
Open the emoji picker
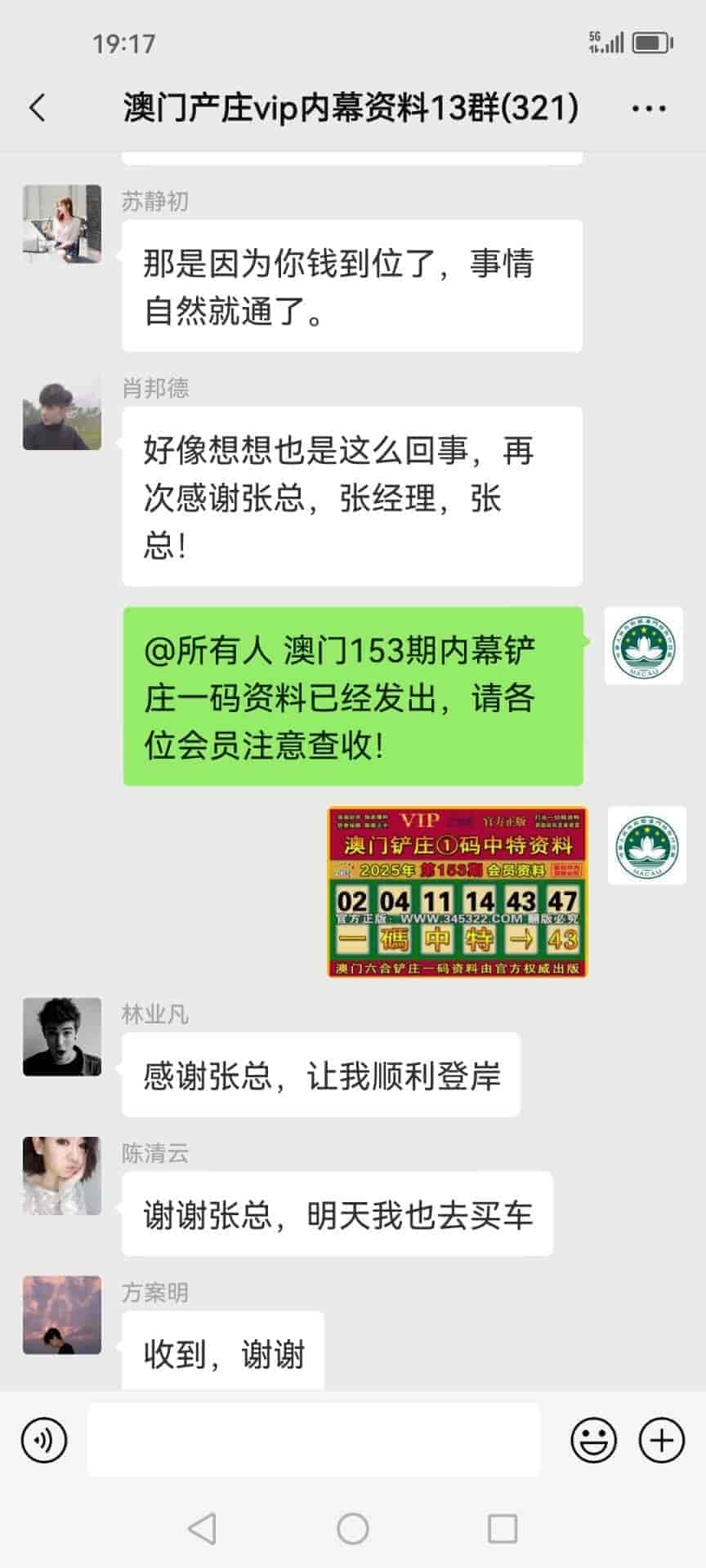(593, 1440)
